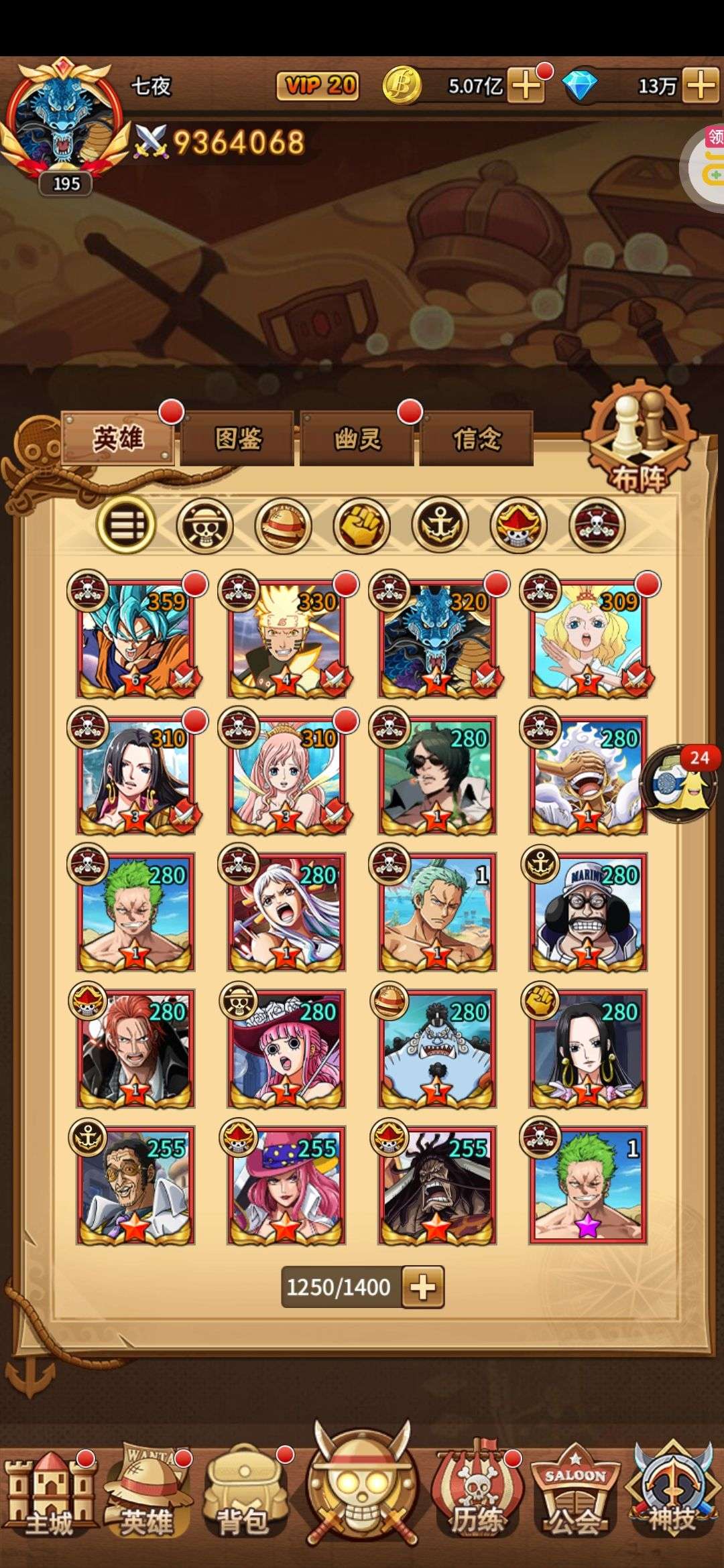Expand hero capacity 1250/1400
Viewport: 724px width, 1568px height.
coord(423,1287)
